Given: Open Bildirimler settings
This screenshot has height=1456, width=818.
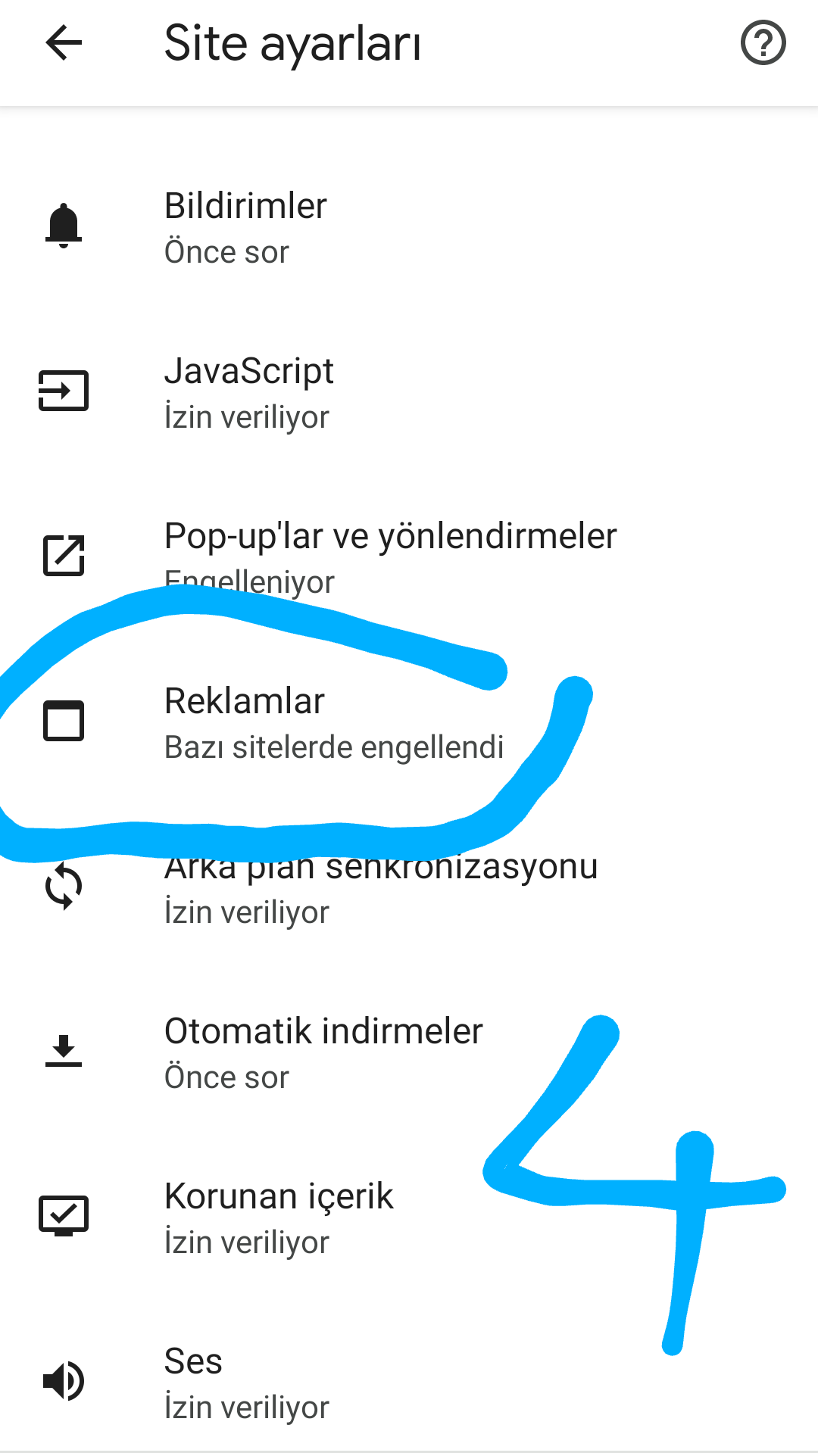Looking at the screenshot, I should (x=245, y=227).
